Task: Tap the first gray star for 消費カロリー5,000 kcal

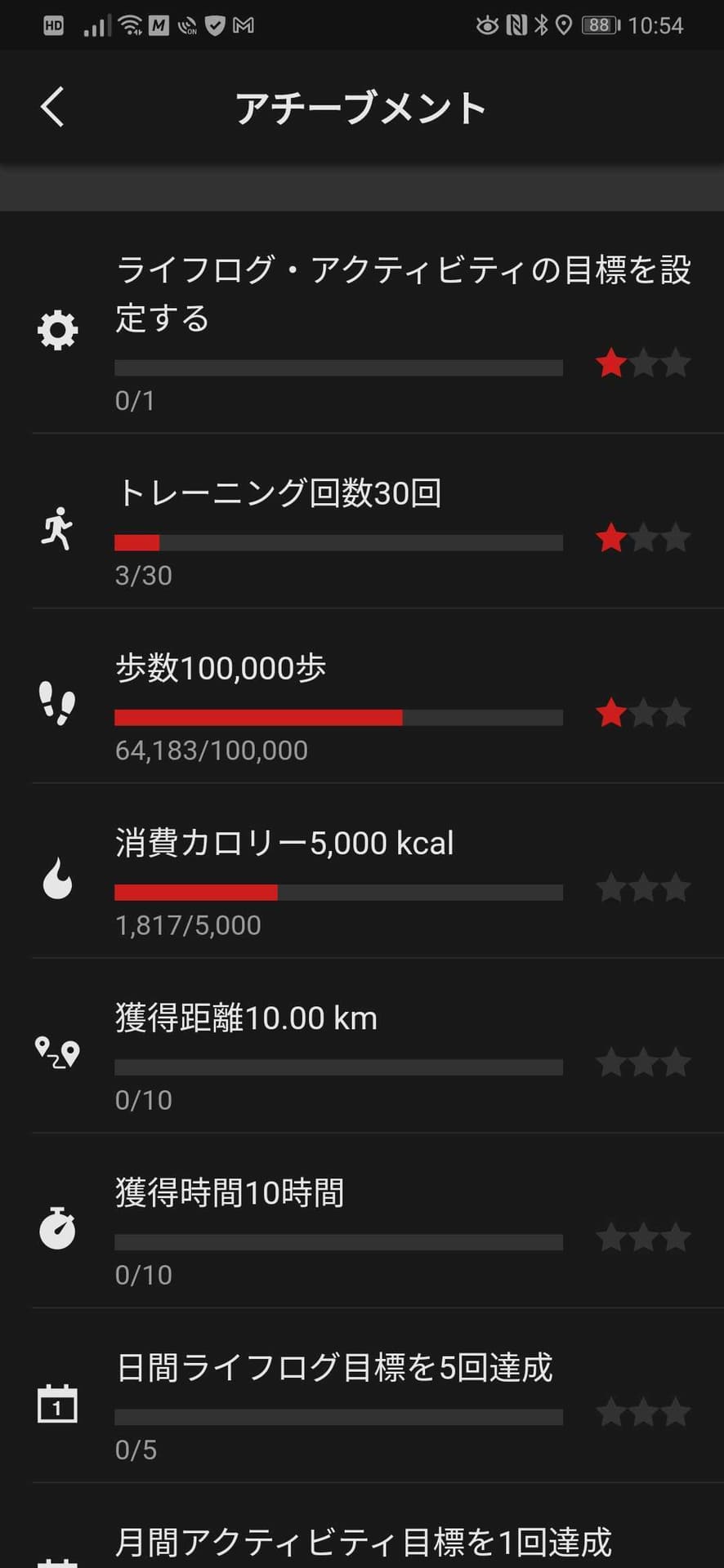Action: pyautogui.click(x=610, y=888)
